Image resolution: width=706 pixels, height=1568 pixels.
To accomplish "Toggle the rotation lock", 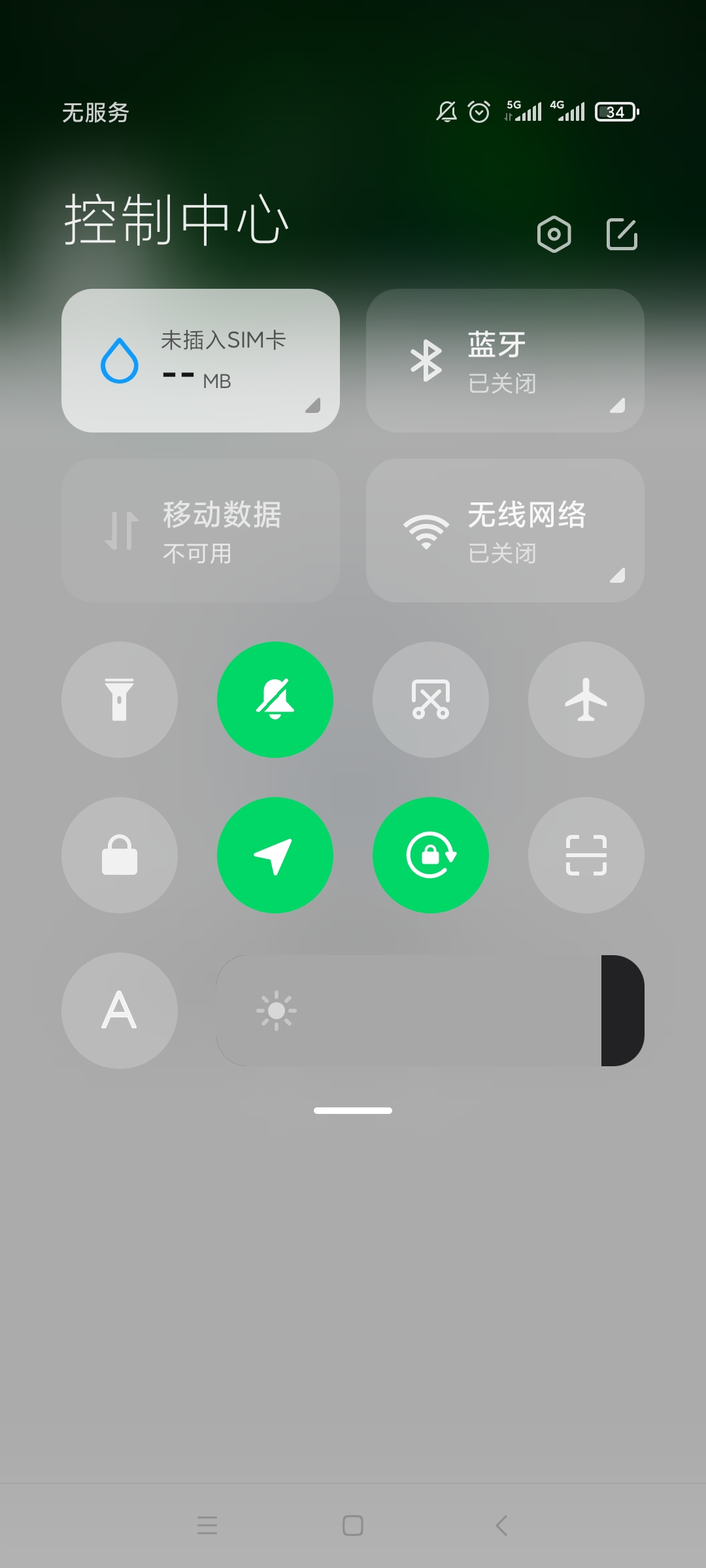I will point(431,855).
